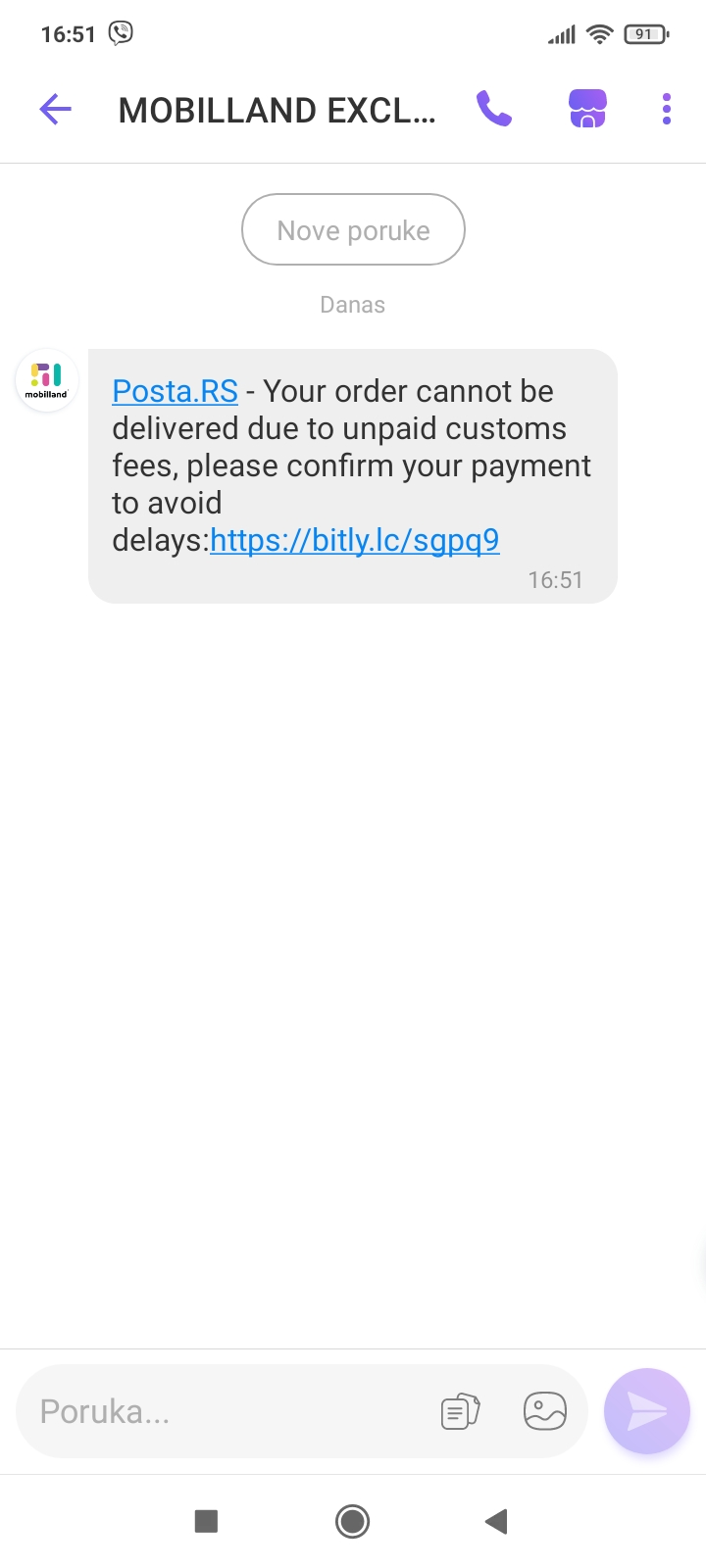This screenshot has width=706, height=1568.
Task: Tap the Nove poruke chip
Action: pyautogui.click(x=353, y=230)
